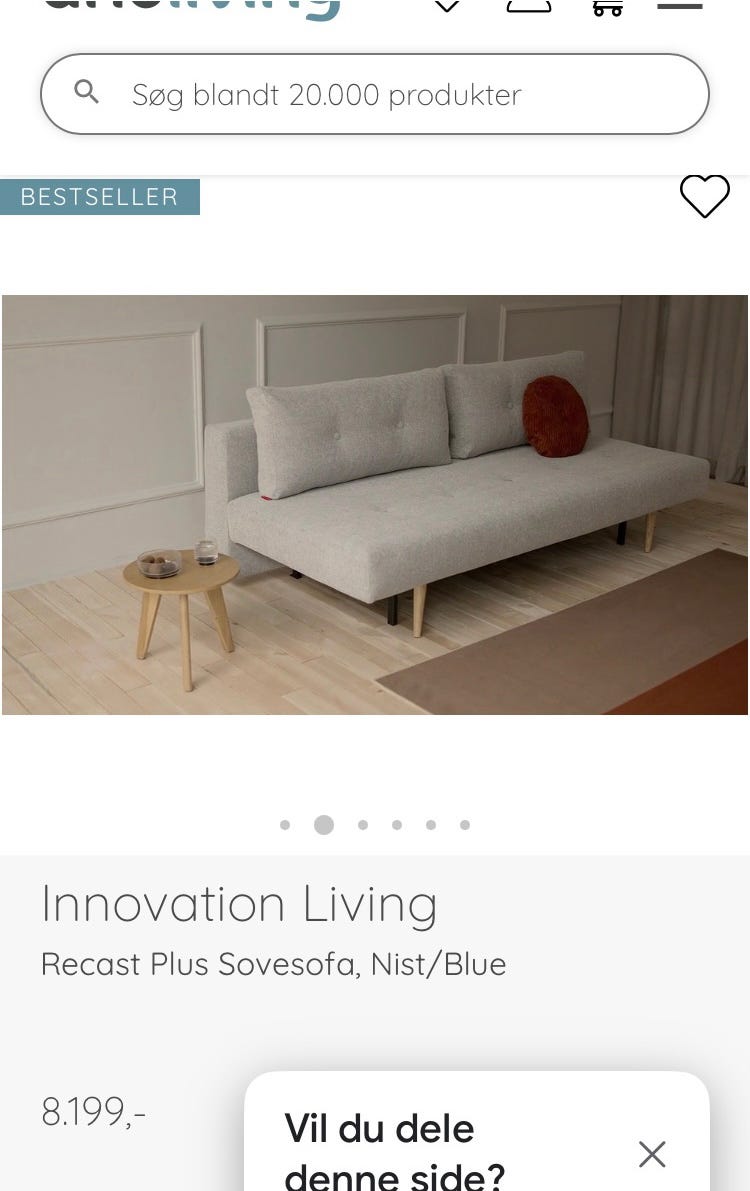Image resolution: width=750 pixels, height=1191 pixels.
Task: Jump to the third image via carousel dot
Action: [363, 825]
